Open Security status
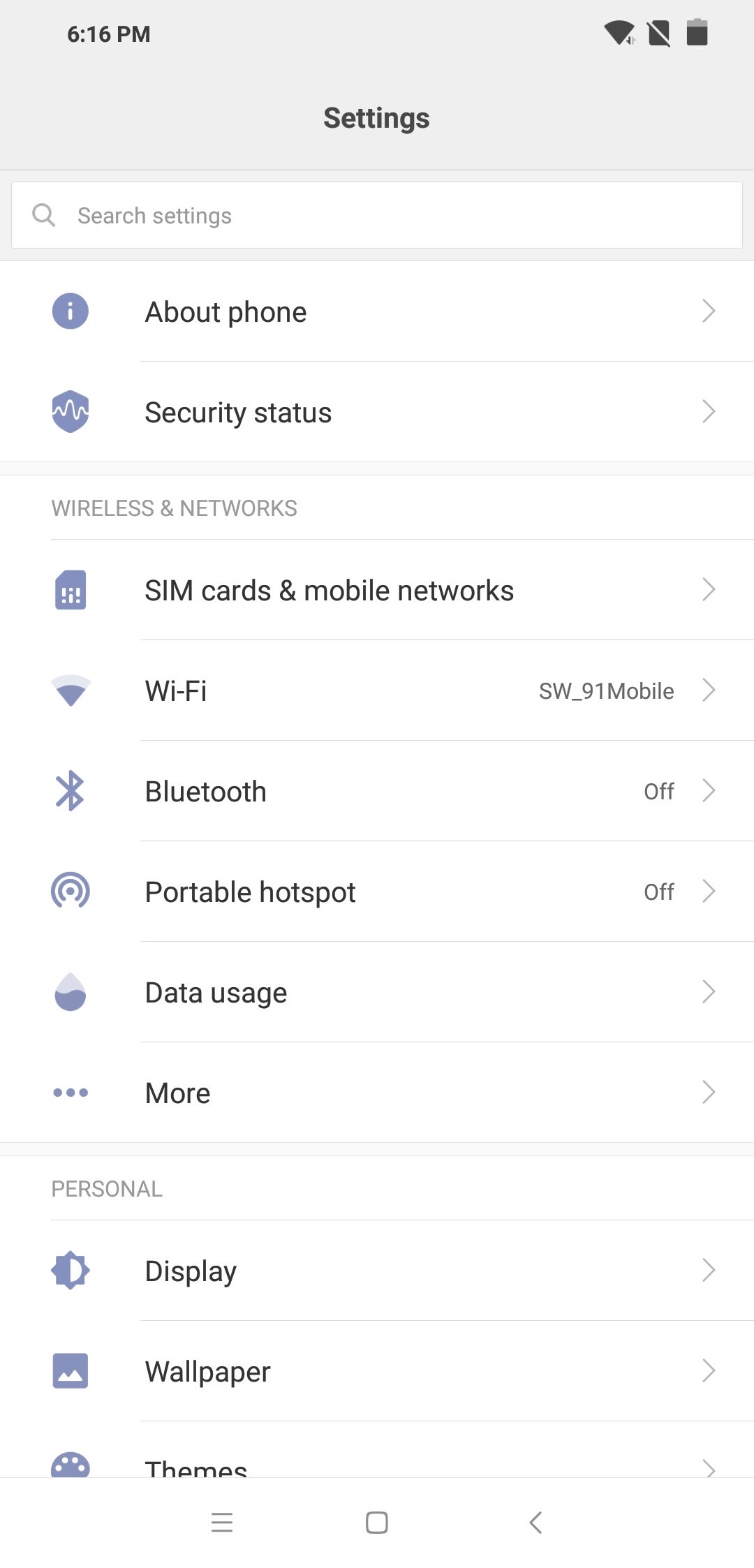 (377, 412)
